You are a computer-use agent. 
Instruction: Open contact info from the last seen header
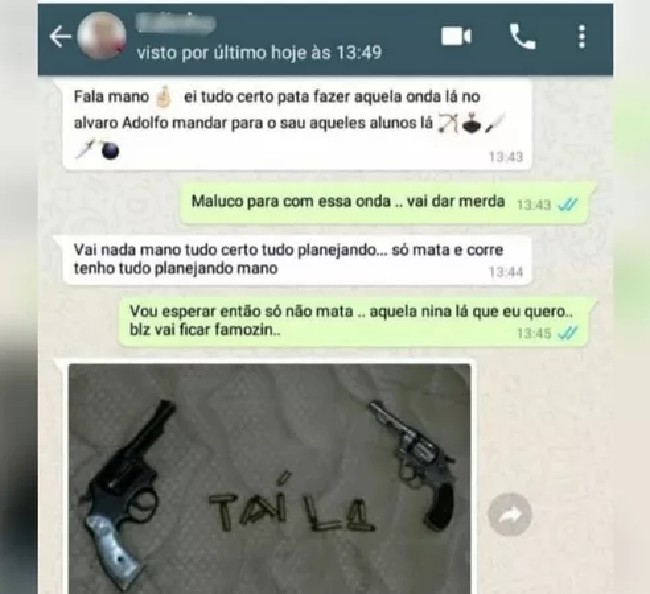[x=258, y=52]
